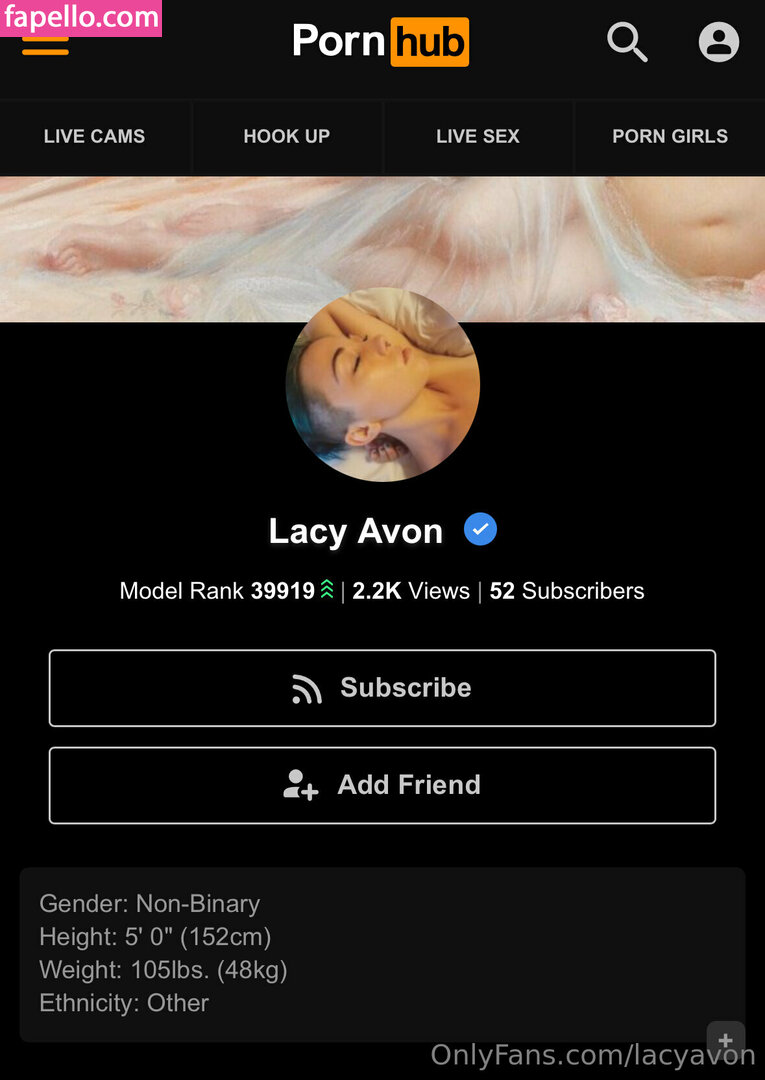This screenshot has height=1080, width=765.
Task: Switch to the Live Cams tab
Action: 94,137
